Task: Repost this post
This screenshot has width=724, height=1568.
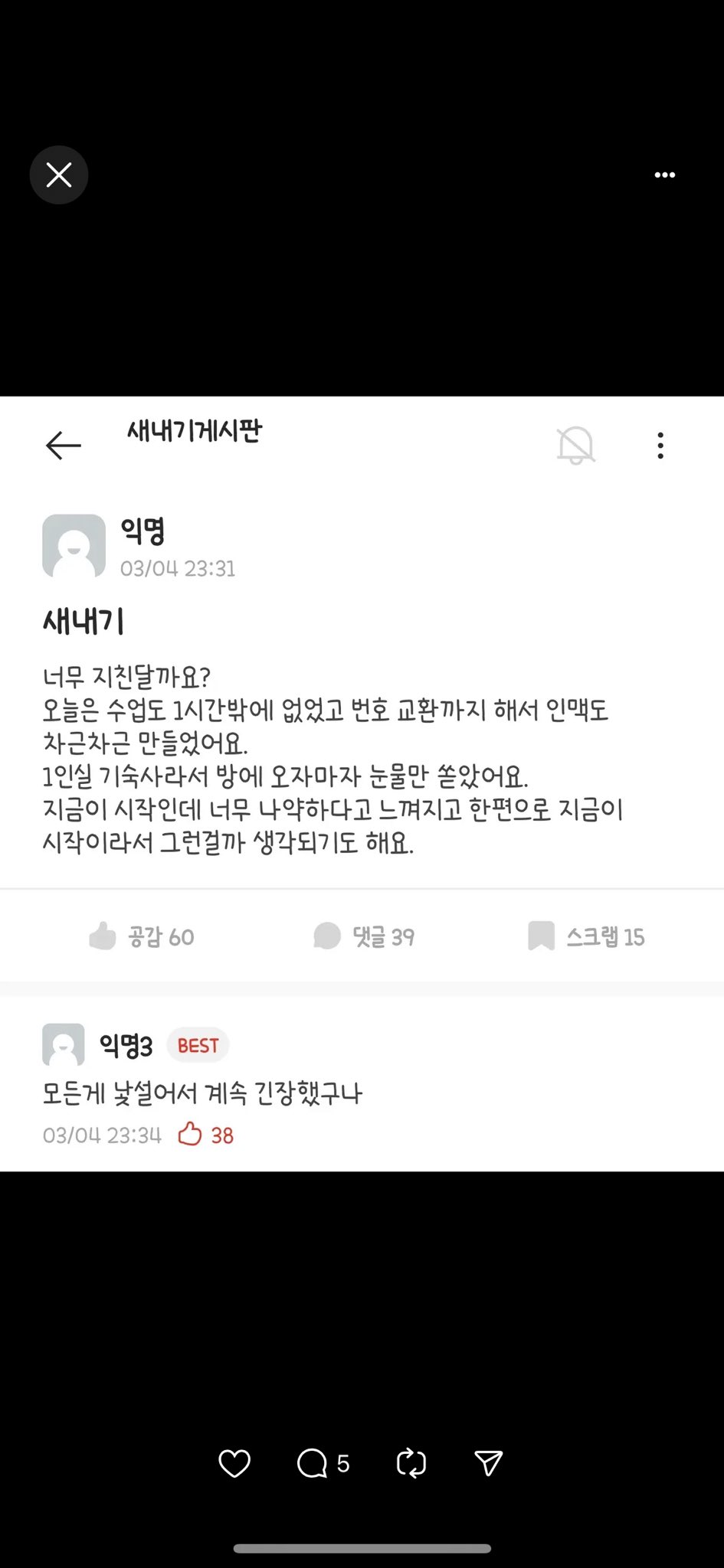Action: (411, 1463)
